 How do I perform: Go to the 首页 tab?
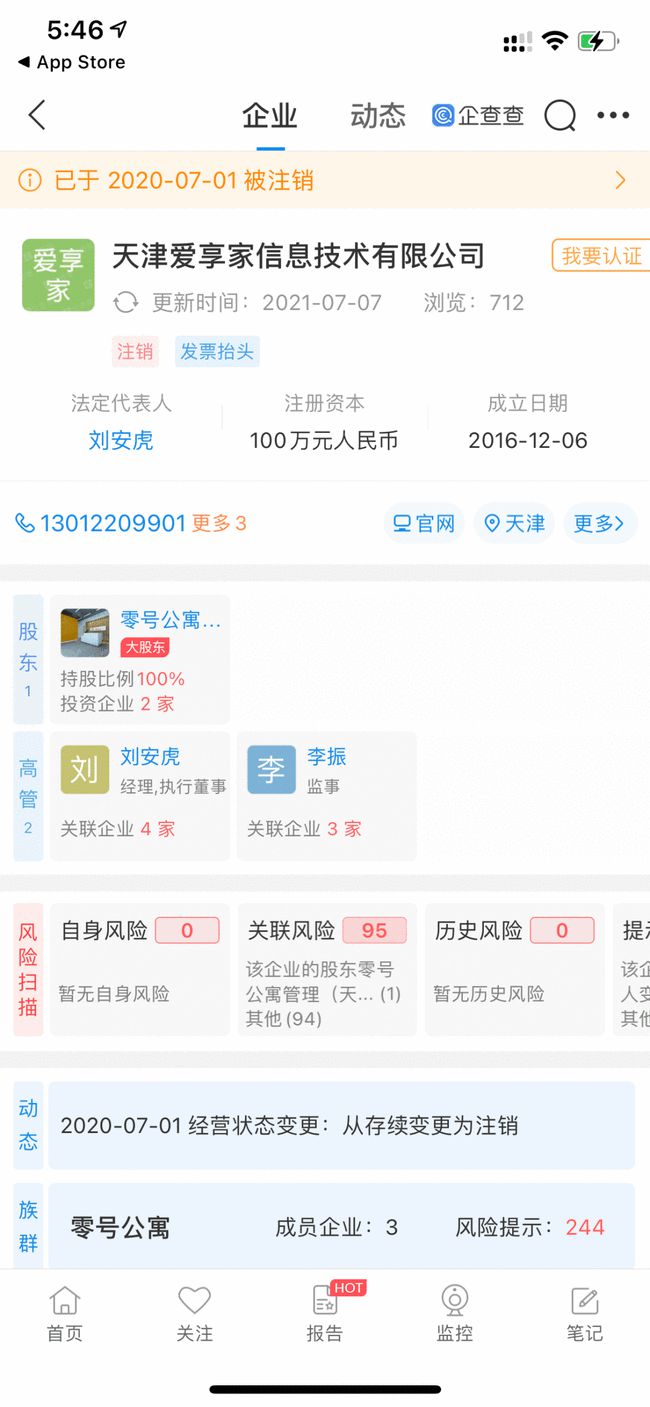tap(65, 1314)
